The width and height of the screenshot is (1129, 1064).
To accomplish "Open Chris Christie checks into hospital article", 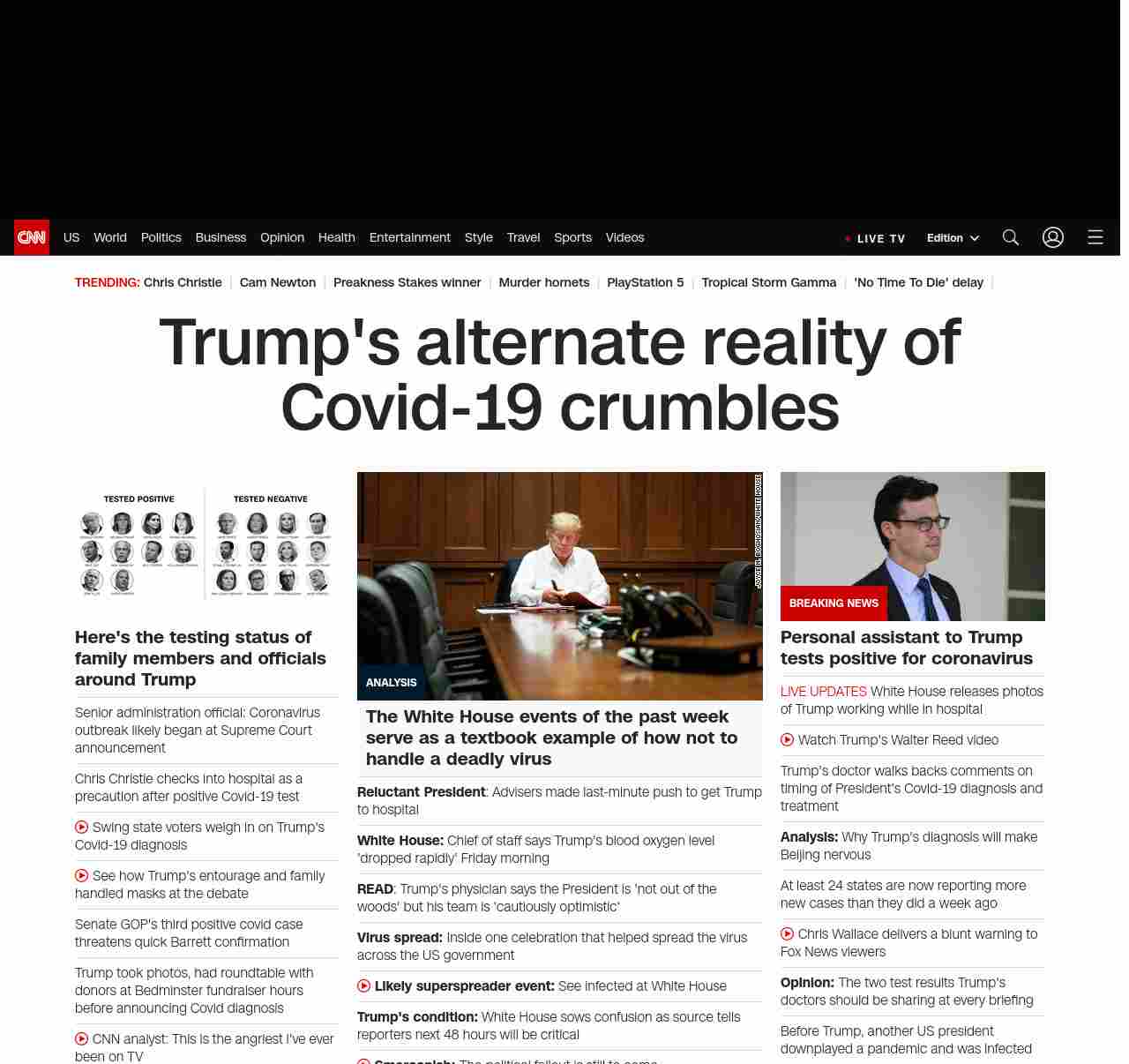I will coord(188,788).
